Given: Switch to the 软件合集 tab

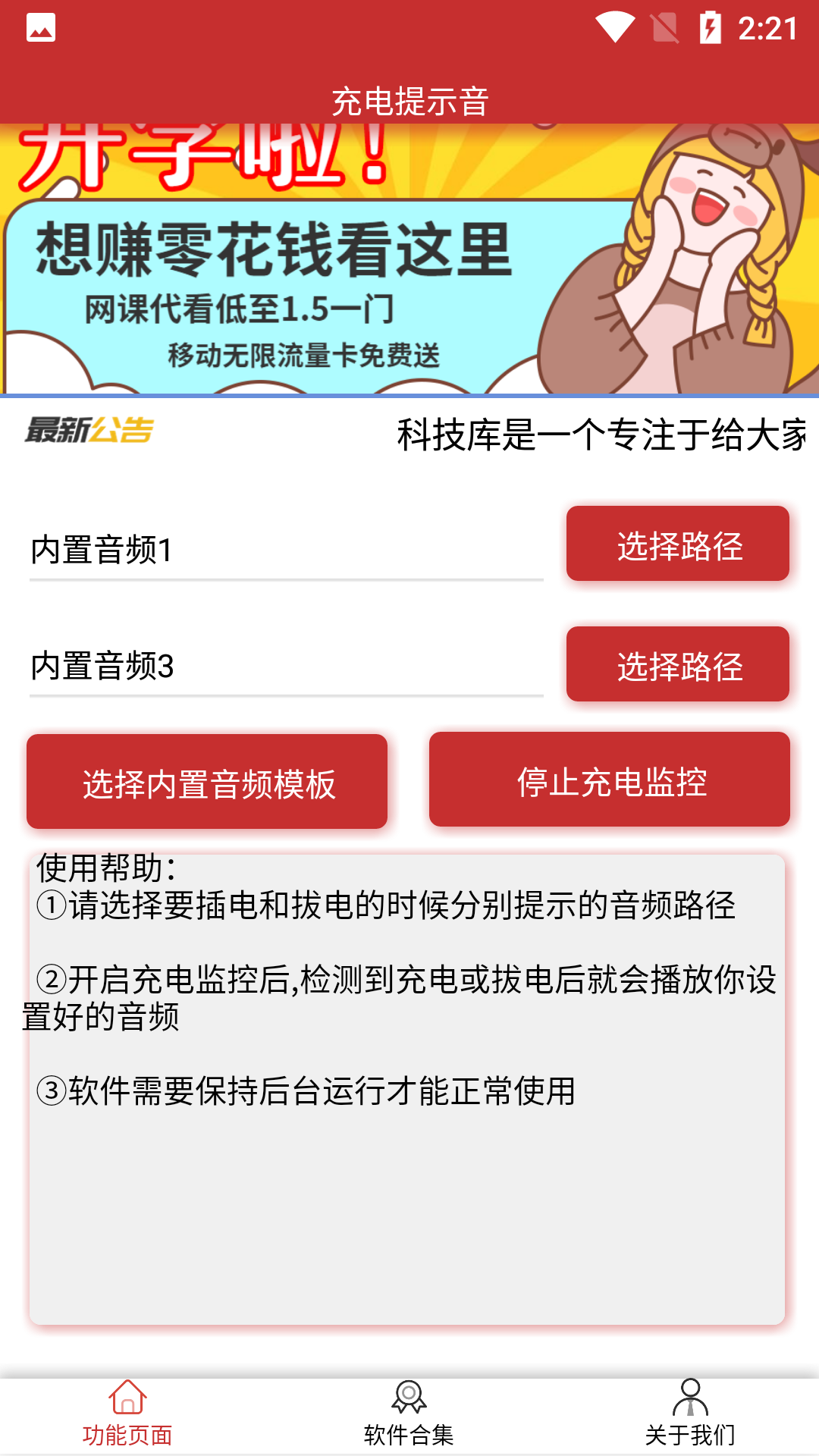Looking at the screenshot, I should (409, 1415).
